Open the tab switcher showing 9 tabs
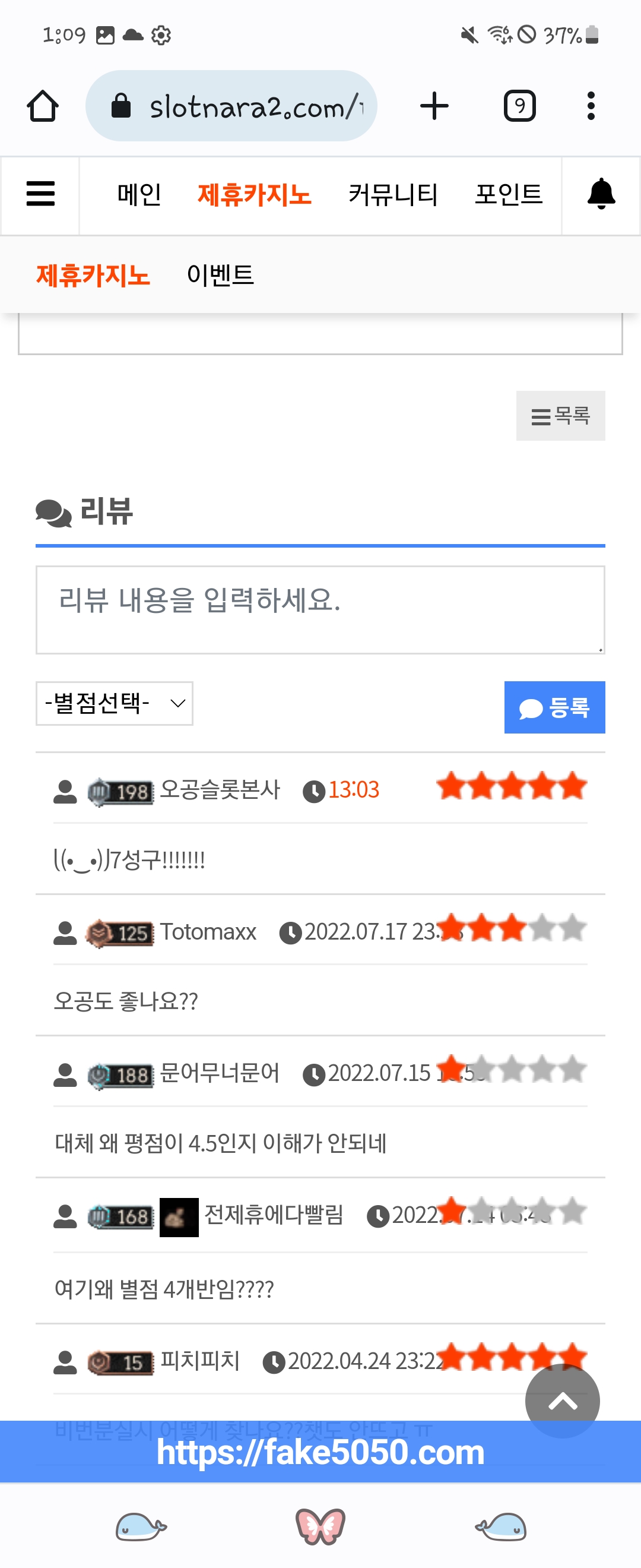641x1568 pixels. (x=519, y=106)
